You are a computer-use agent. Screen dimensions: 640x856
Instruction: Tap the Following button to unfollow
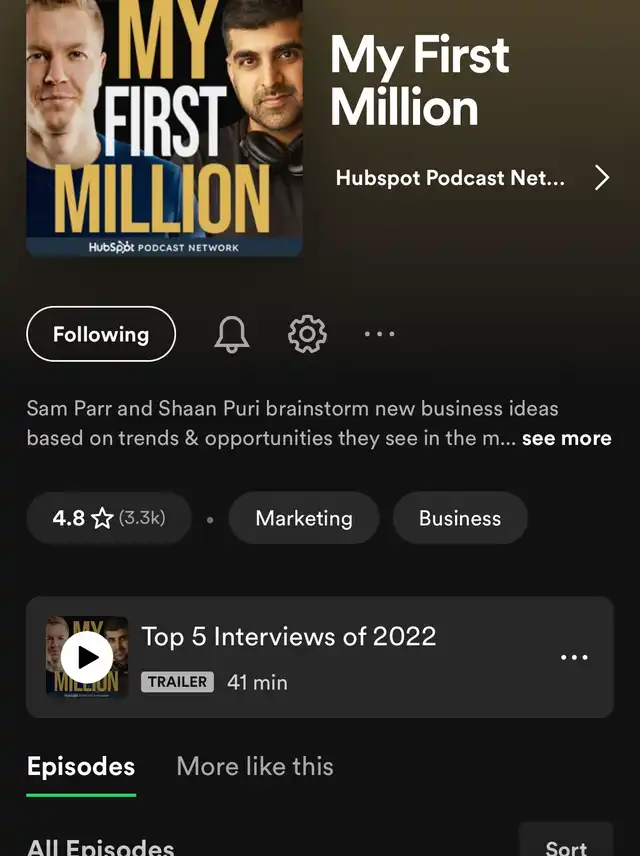click(x=101, y=334)
